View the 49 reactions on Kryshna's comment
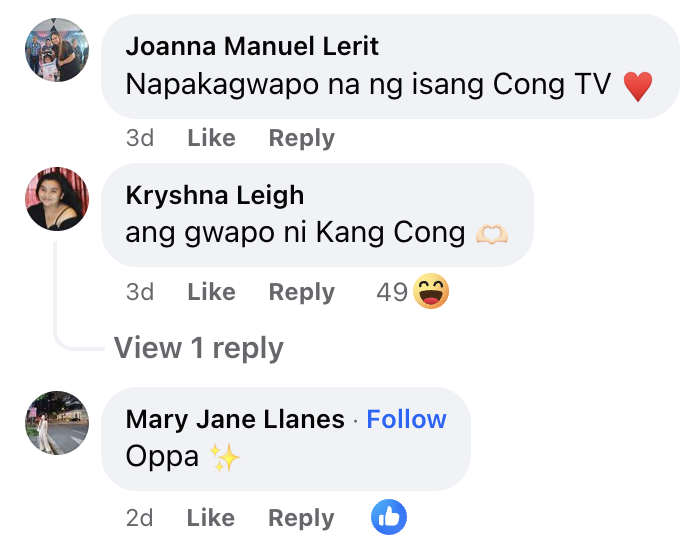Viewport: 694px width, 536px height. pos(412,292)
